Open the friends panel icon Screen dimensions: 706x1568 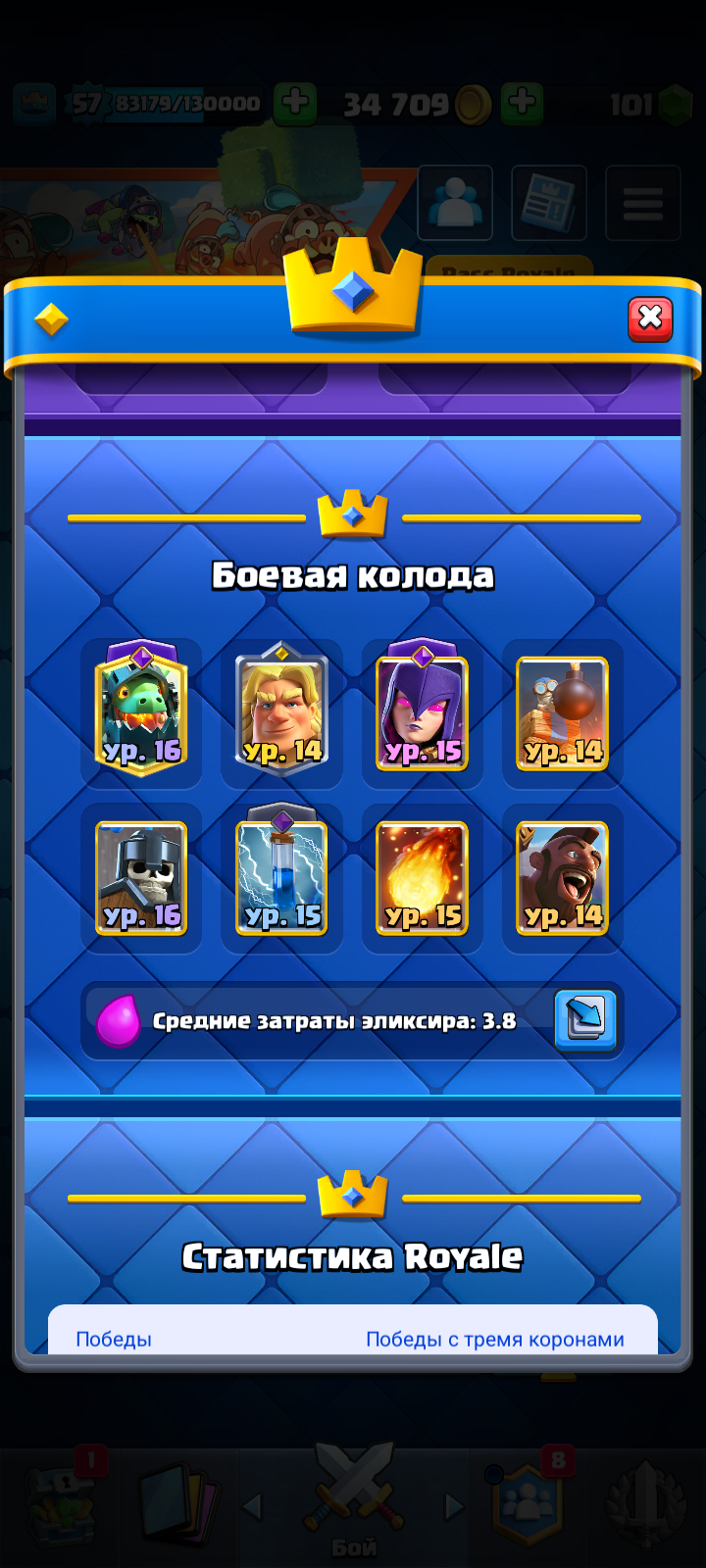(455, 203)
